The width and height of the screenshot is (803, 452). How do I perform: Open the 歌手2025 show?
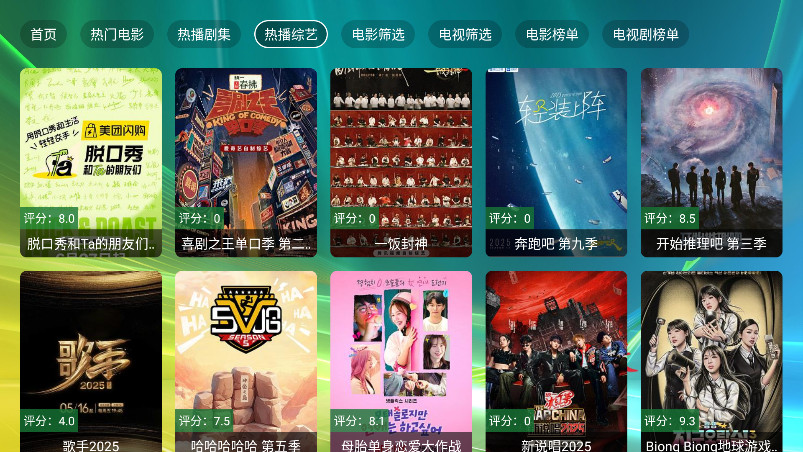pos(91,360)
